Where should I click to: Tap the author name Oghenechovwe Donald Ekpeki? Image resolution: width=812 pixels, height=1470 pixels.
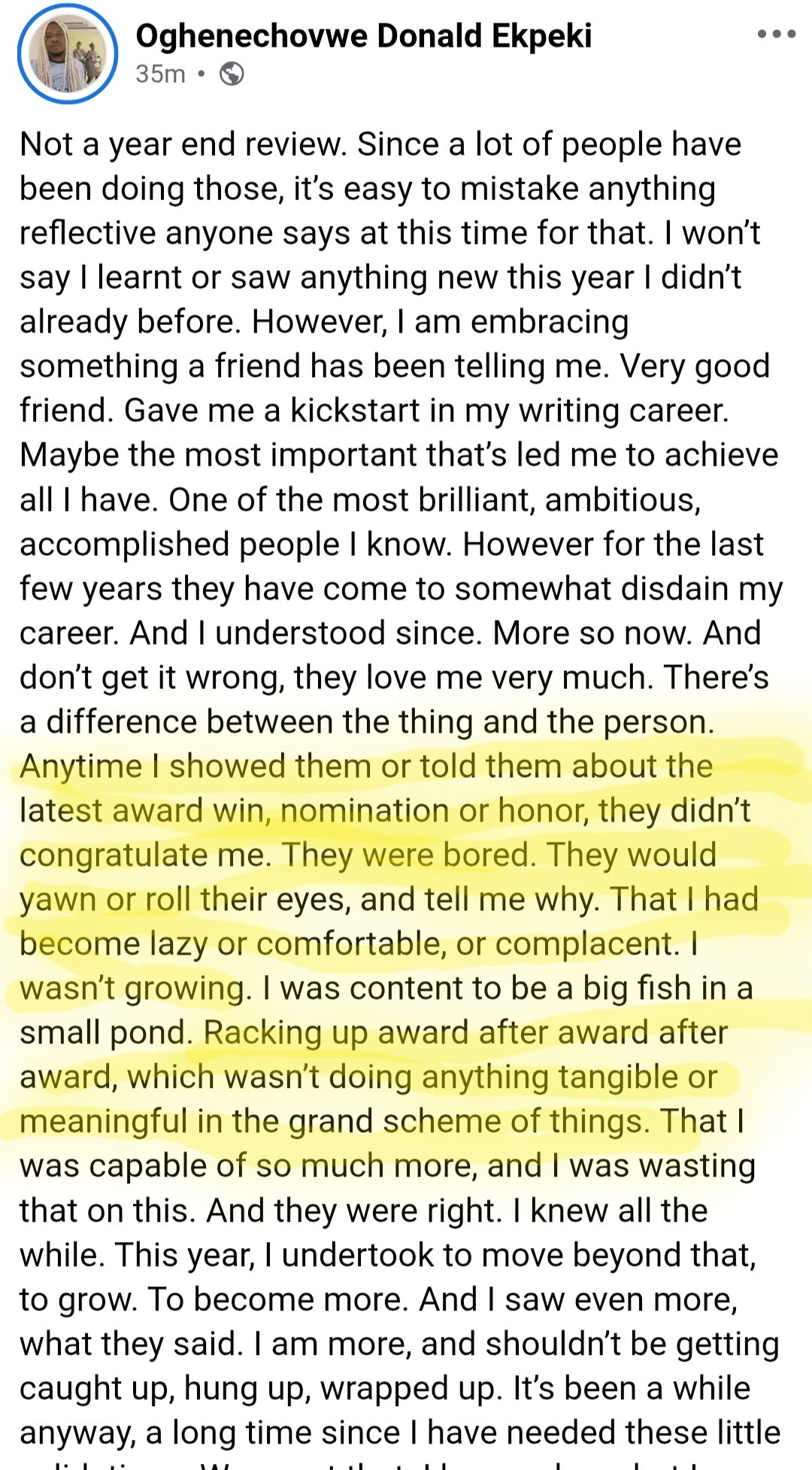363,35
